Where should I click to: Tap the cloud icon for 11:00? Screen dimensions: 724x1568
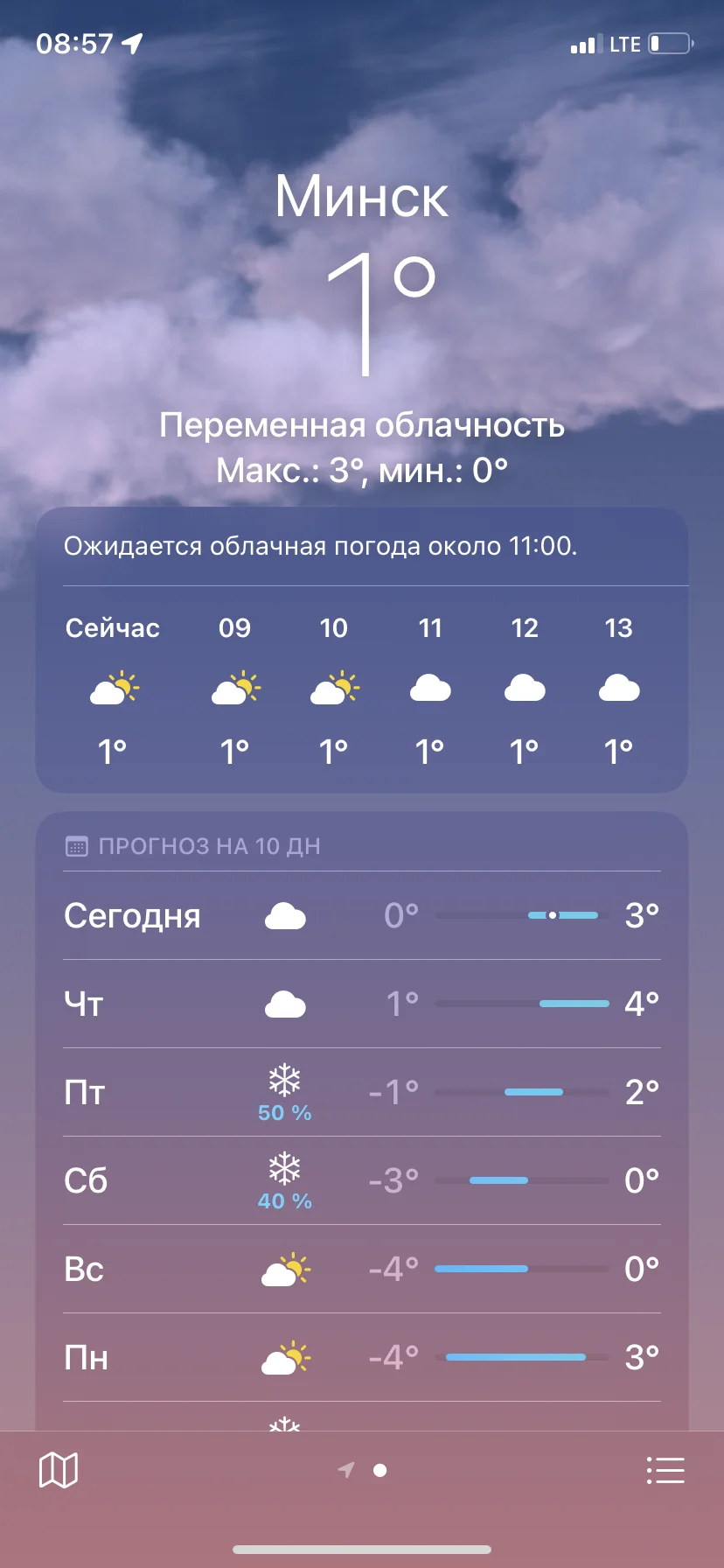tap(429, 689)
